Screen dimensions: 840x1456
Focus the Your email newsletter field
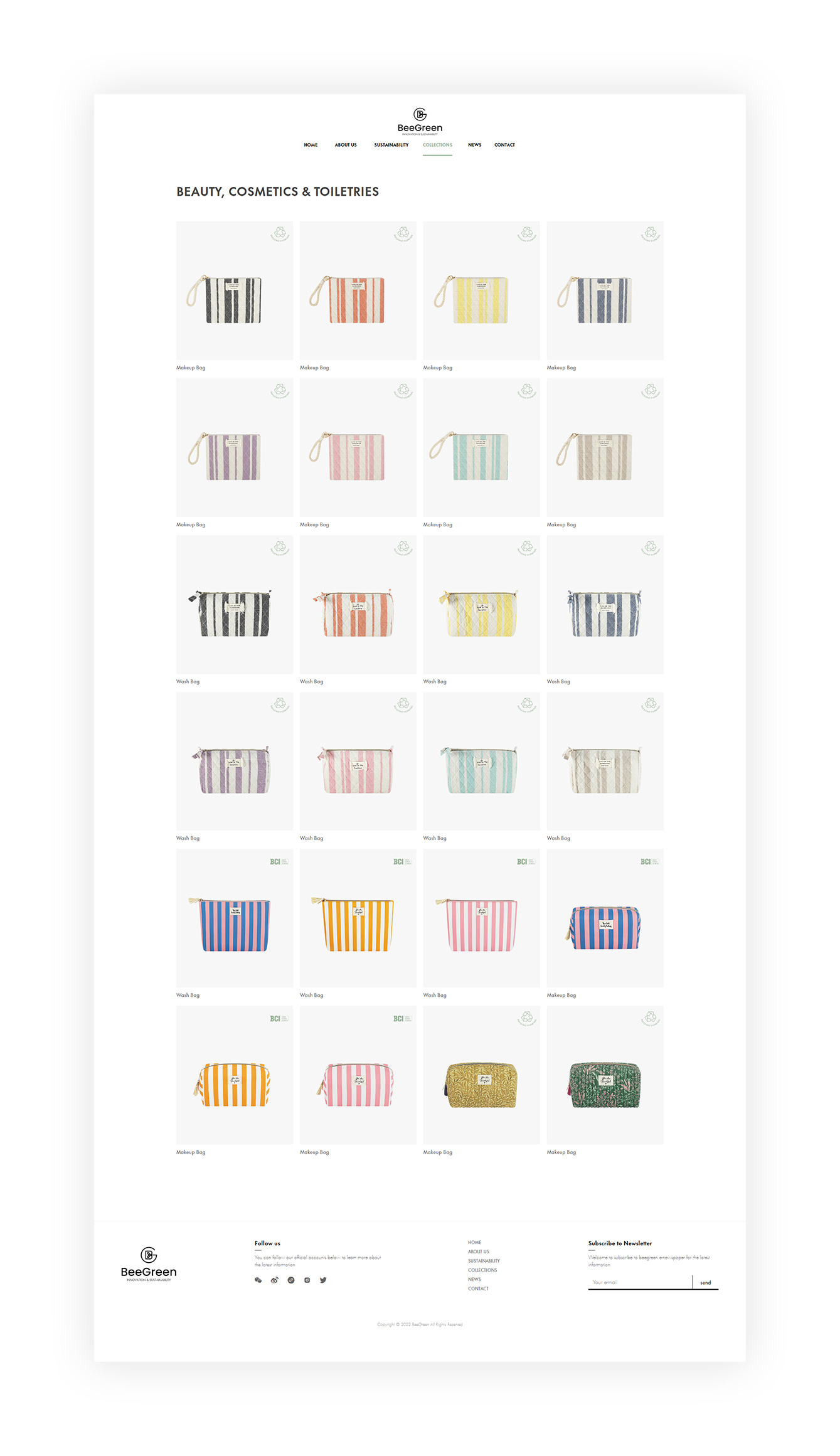point(639,1282)
